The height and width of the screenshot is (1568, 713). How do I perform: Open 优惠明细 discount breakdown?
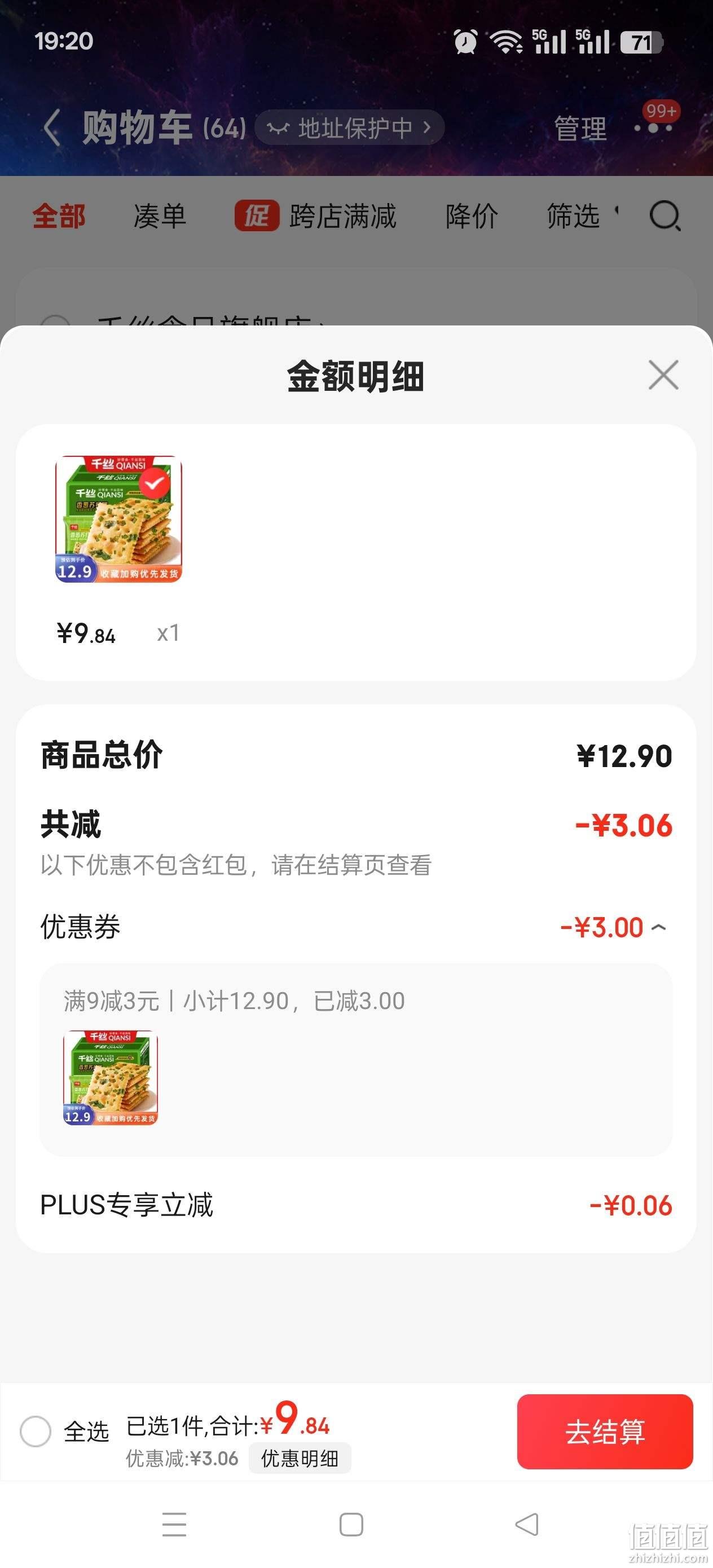300,1459
